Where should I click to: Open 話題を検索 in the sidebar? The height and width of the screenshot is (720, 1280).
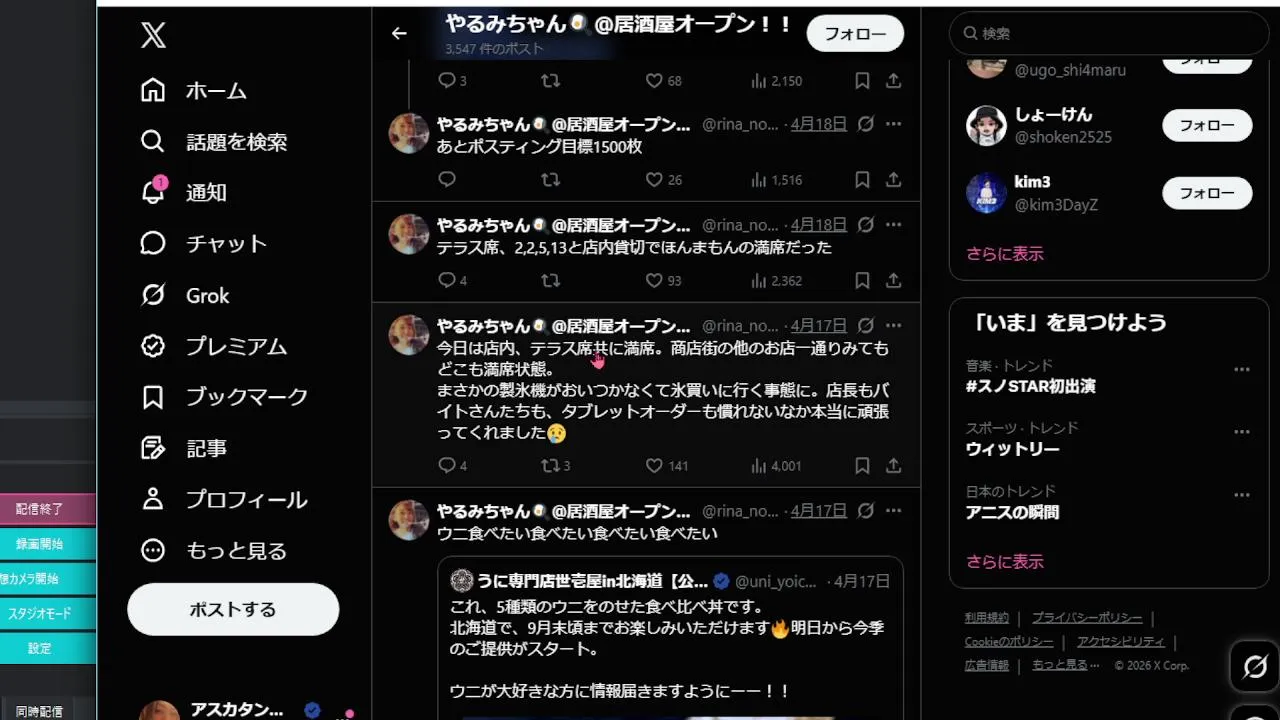235,142
